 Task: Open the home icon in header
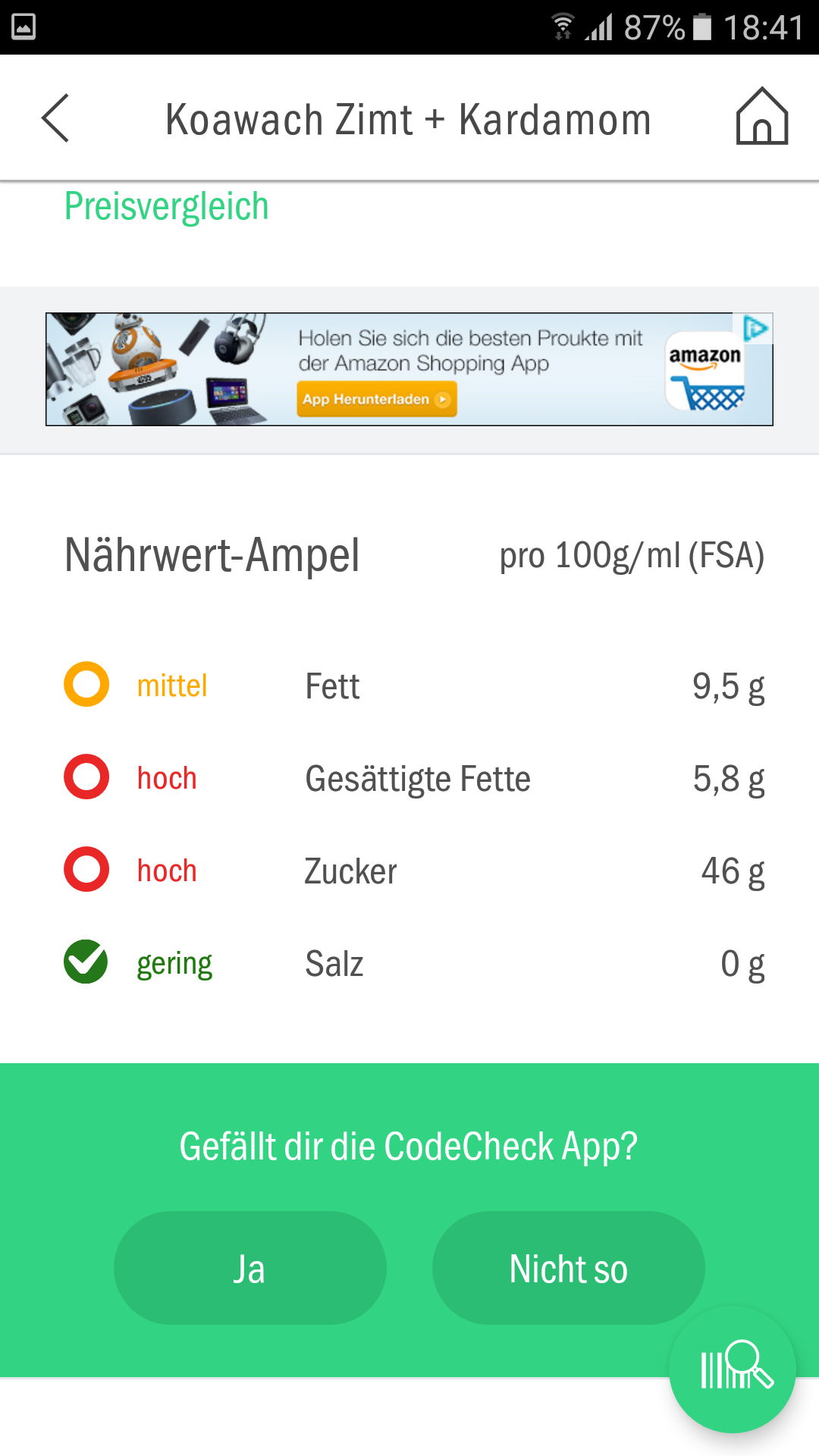tap(762, 116)
